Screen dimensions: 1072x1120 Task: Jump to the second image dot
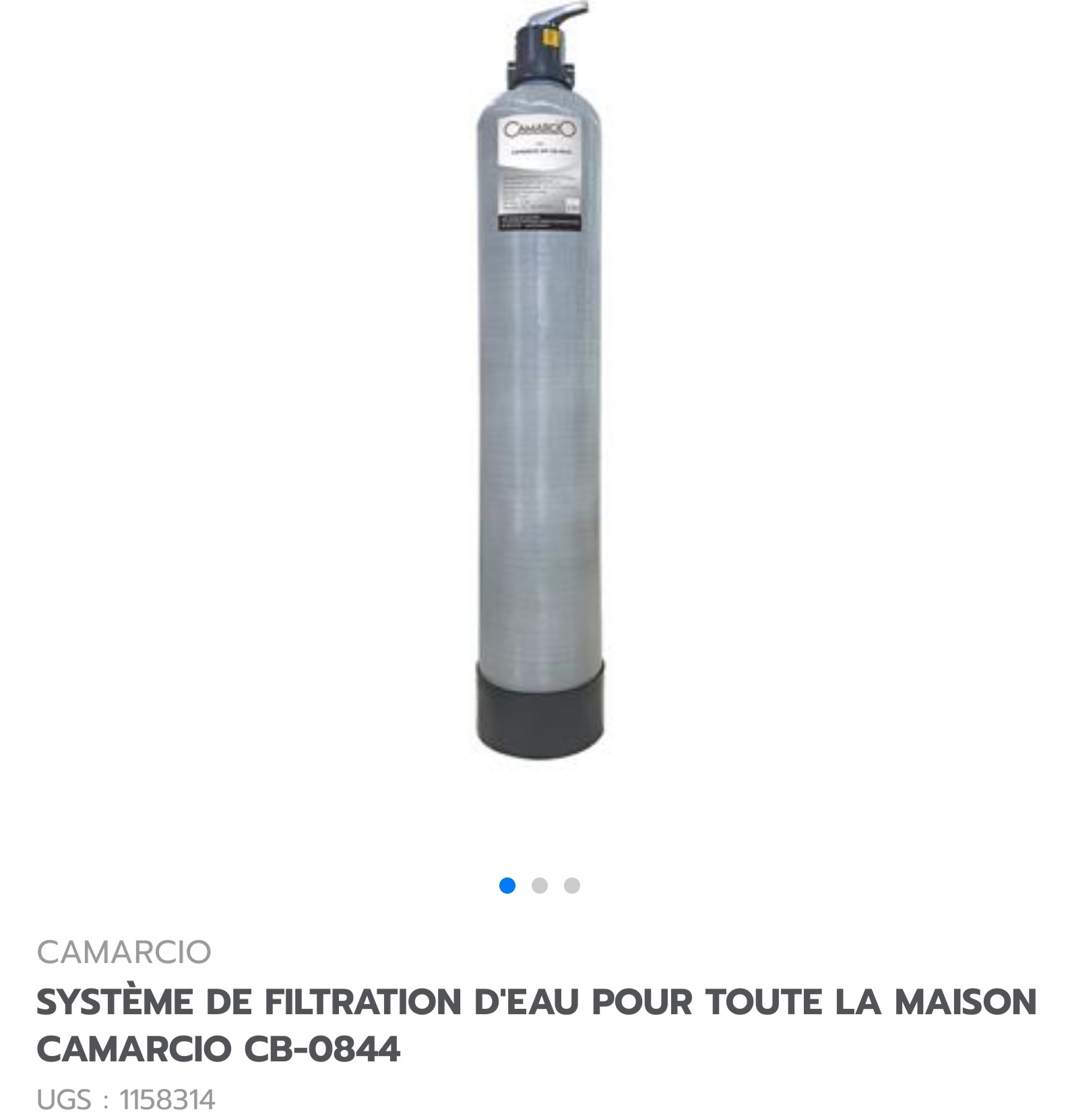tap(540, 886)
